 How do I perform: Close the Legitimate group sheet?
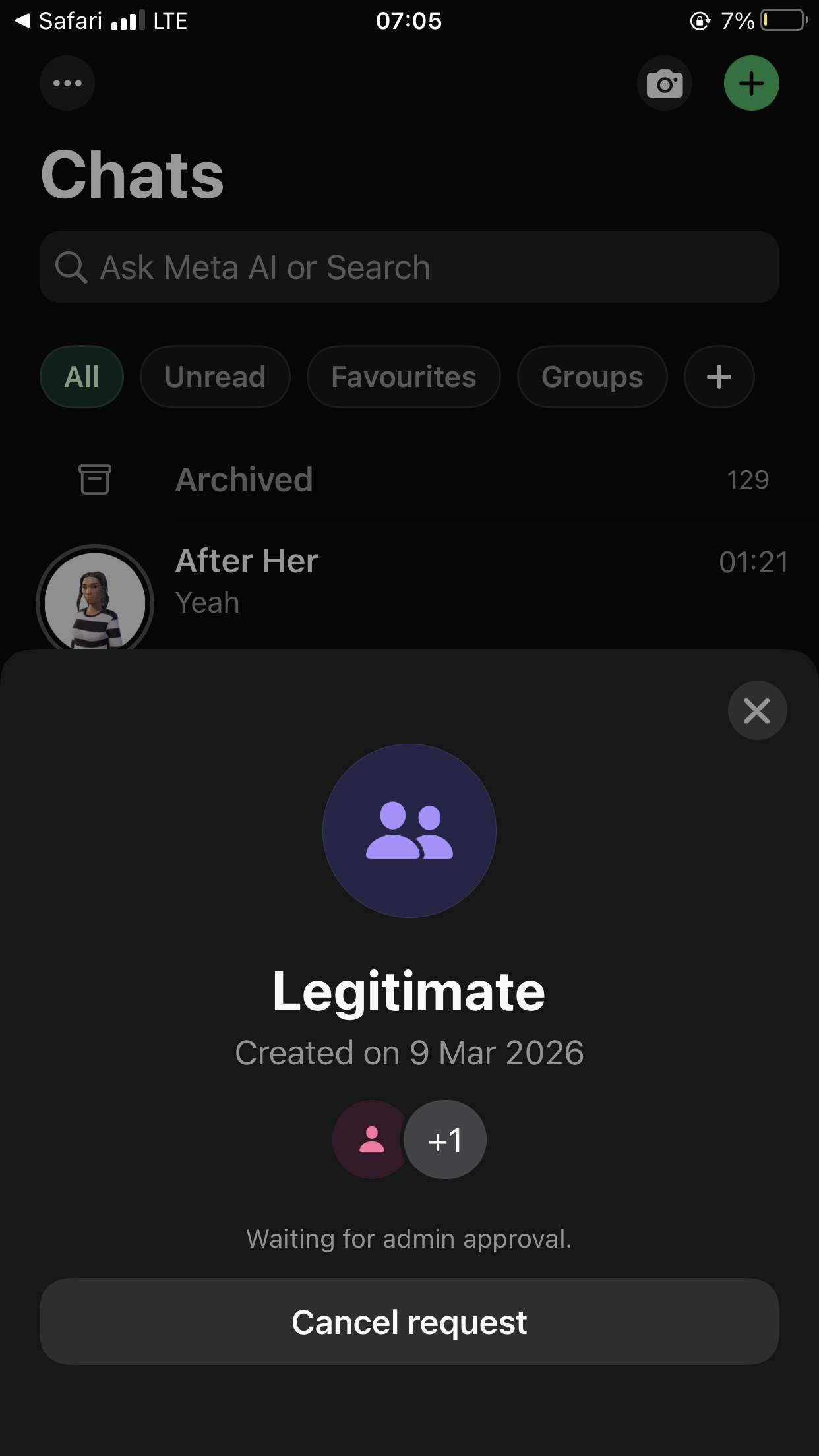tap(757, 710)
